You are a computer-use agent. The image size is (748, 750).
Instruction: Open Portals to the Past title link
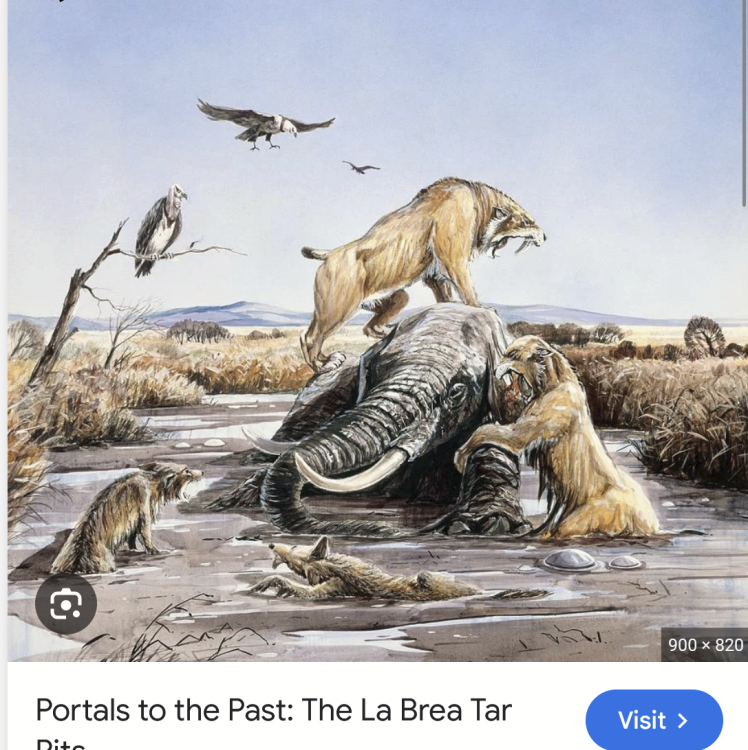point(274,711)
